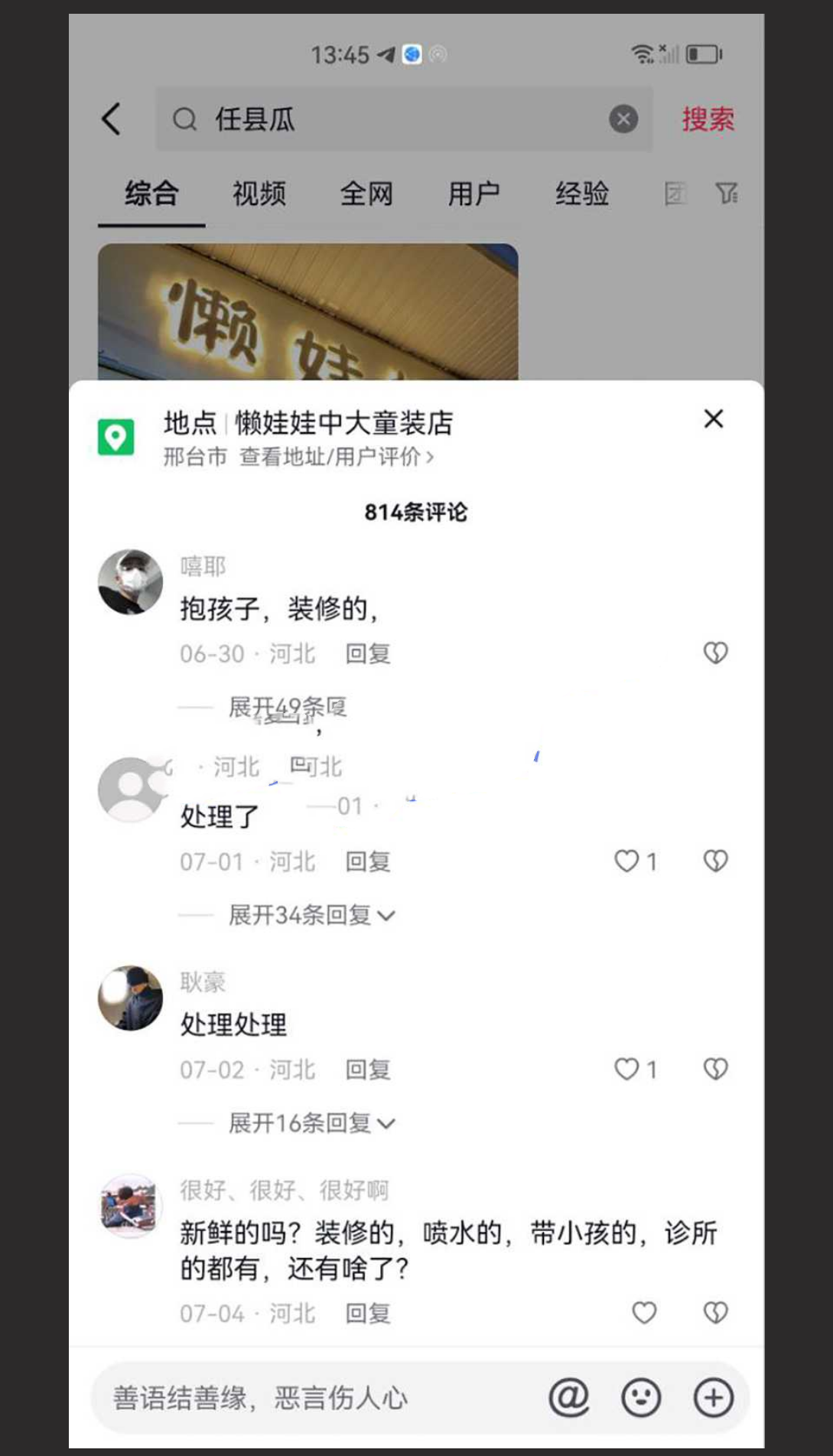Open the filter icon beside the tabs
833x1456 pixels.
coord(727,194)
